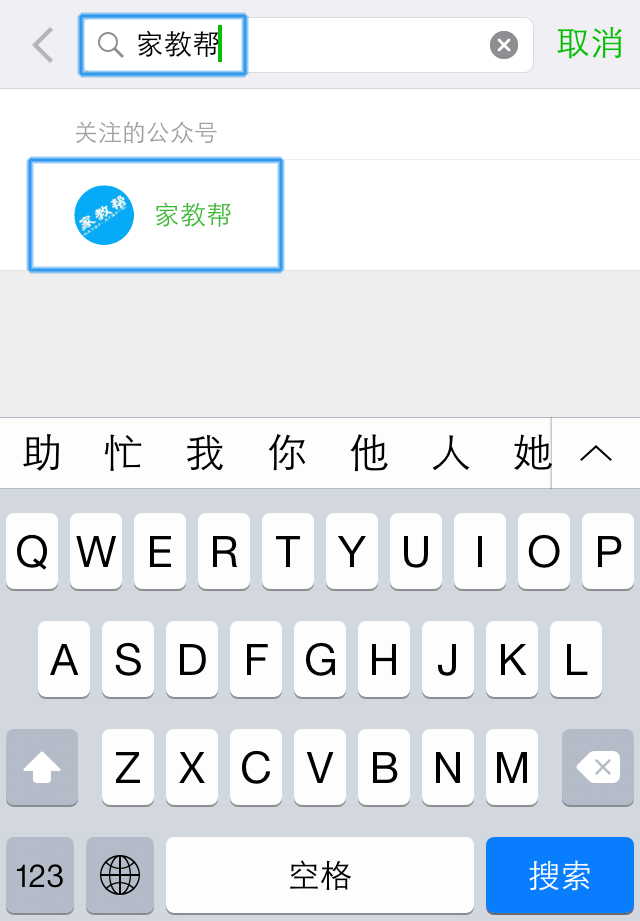Expand the candidate word list arrow
This screenshot has height=921, width=640.
pyautogui.click(x=596, y=453)
